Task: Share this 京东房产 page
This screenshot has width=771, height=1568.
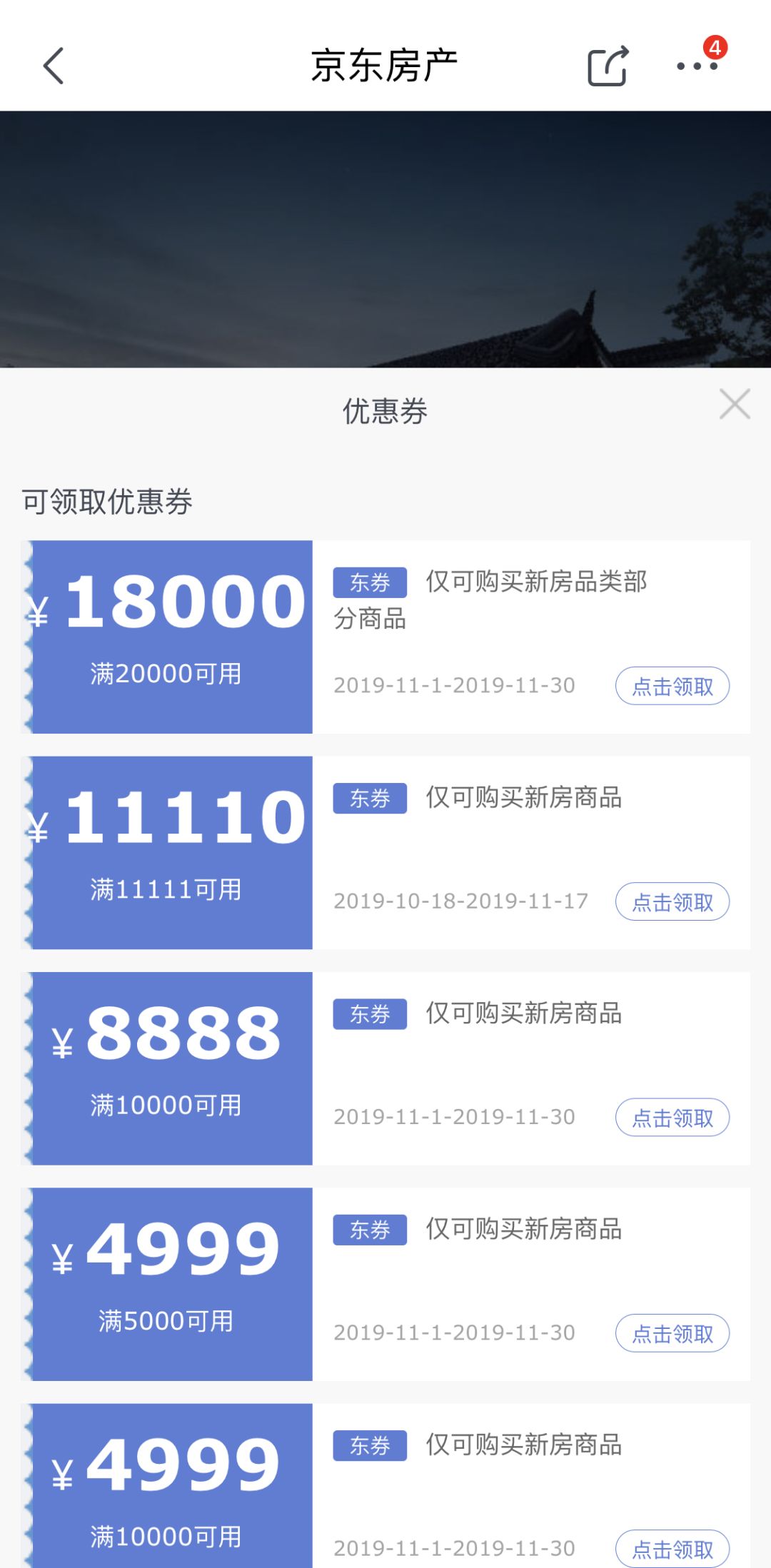Action: [x=608, y=66]
